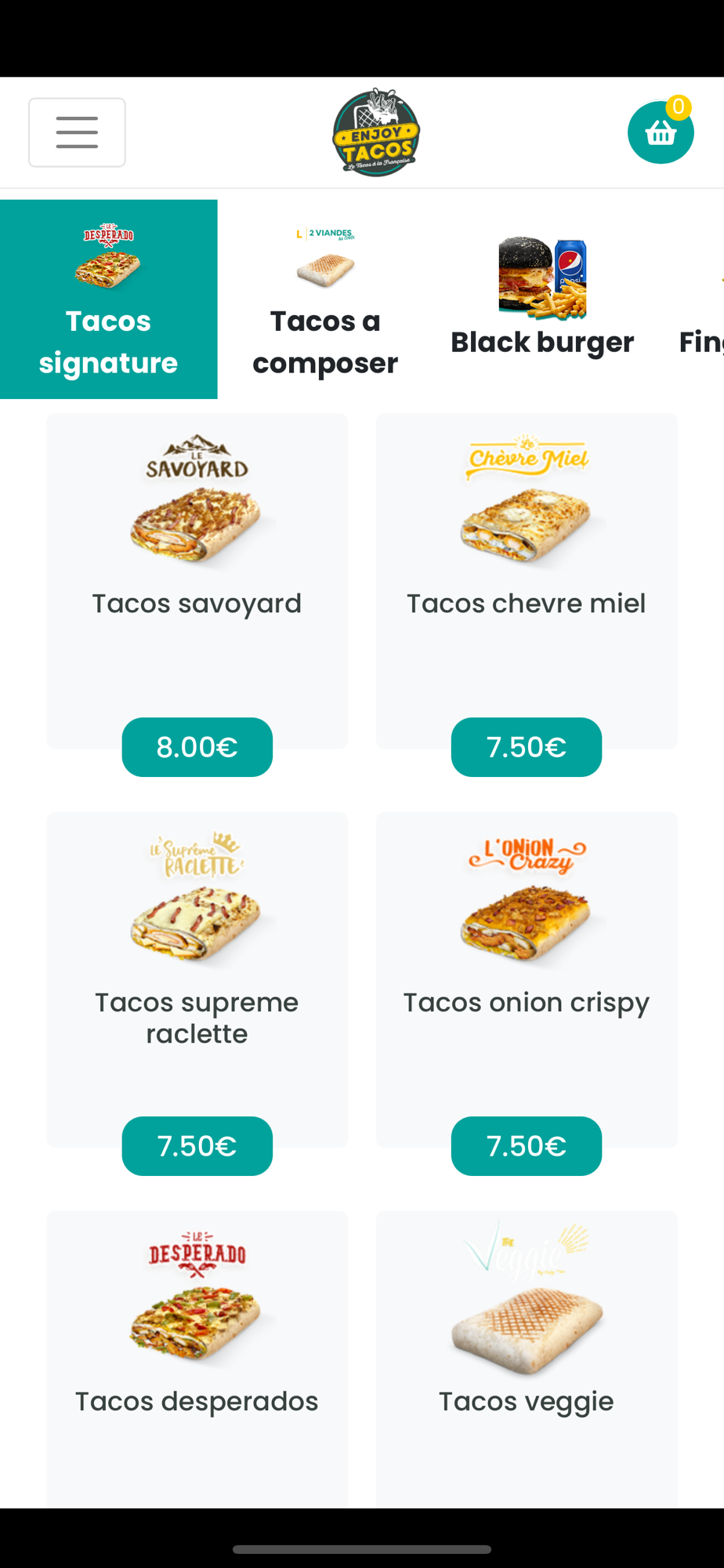Screen dimensions: 724x1568
Task: Open the shopping basket
Action: (x=661, y=132)
